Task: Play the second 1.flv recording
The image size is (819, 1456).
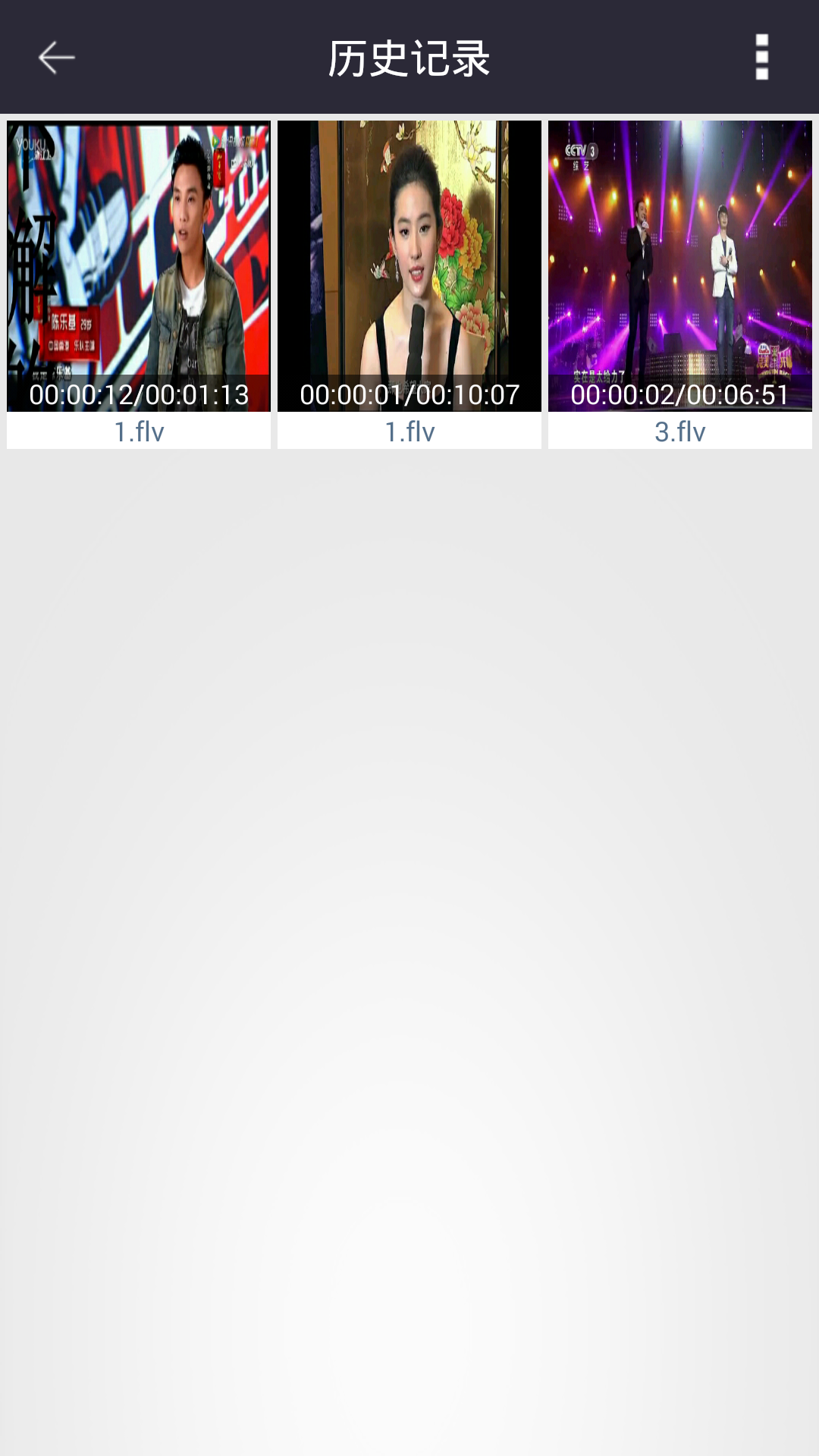Action: tap(409, 265)
